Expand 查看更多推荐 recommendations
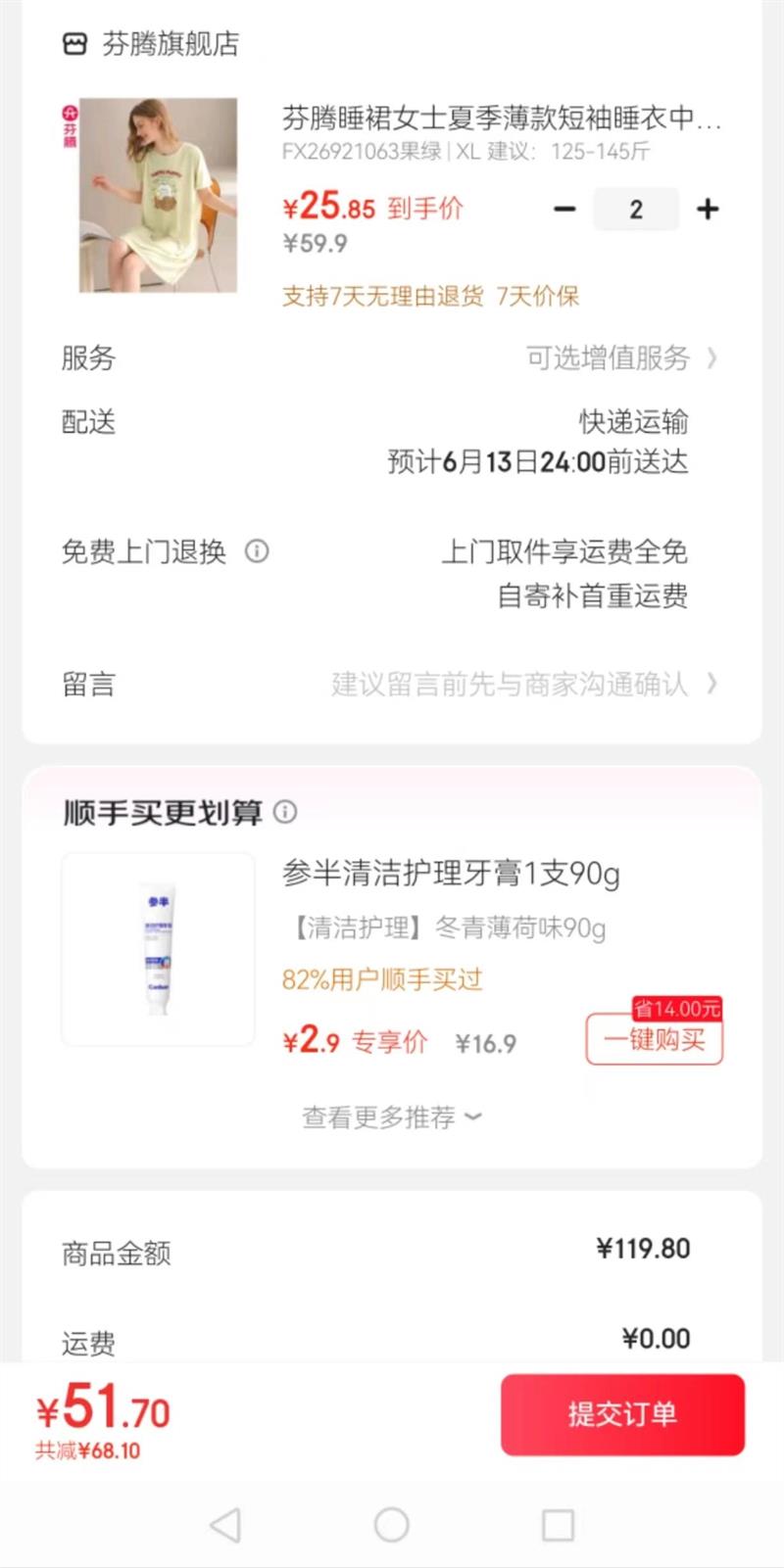The height and width of the screenshot is (1568, 784). pos(391,1117)
